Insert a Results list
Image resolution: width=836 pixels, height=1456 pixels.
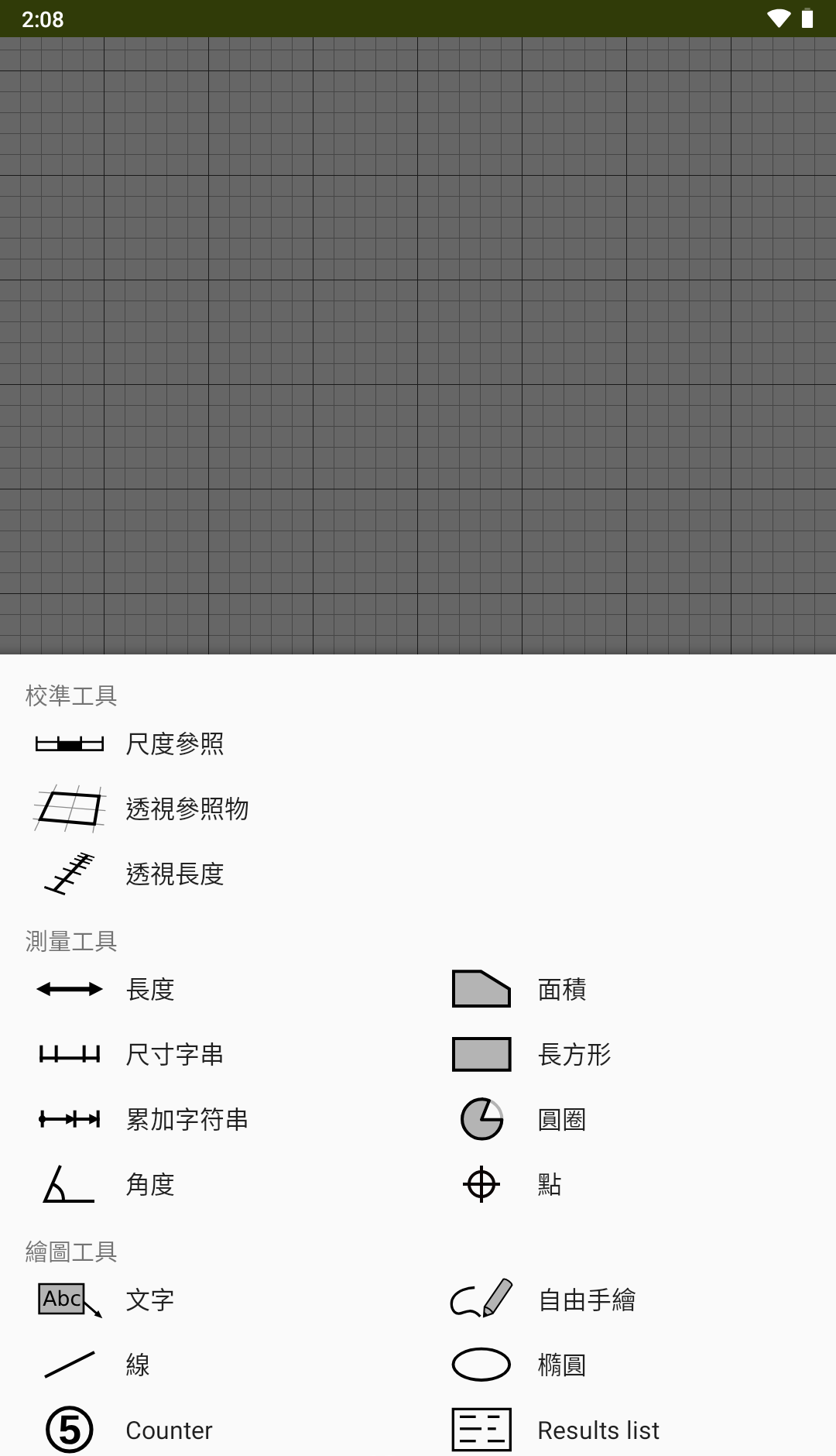[598, 1430]
